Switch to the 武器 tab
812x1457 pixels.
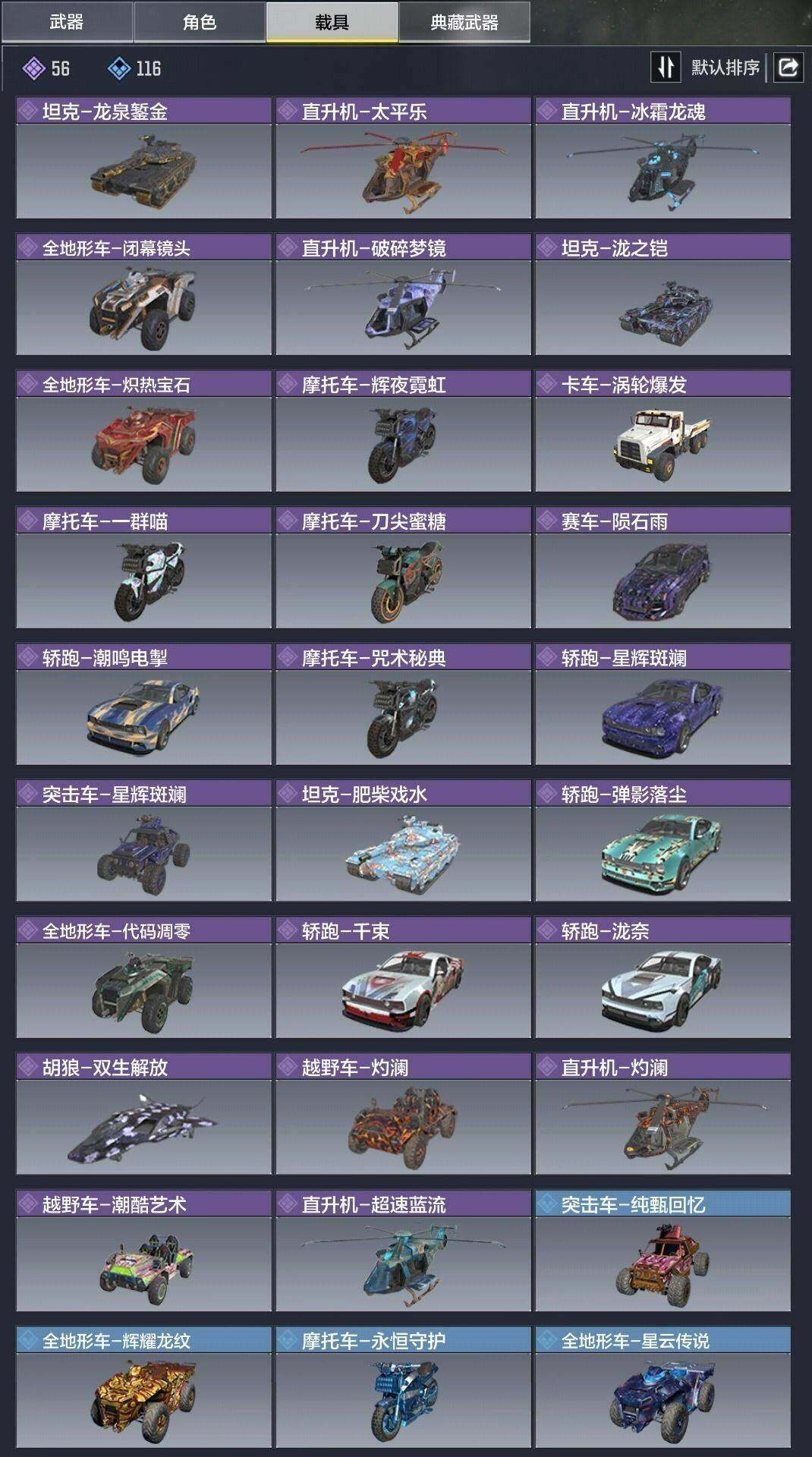pyautogui.click(x=67, y=22)
